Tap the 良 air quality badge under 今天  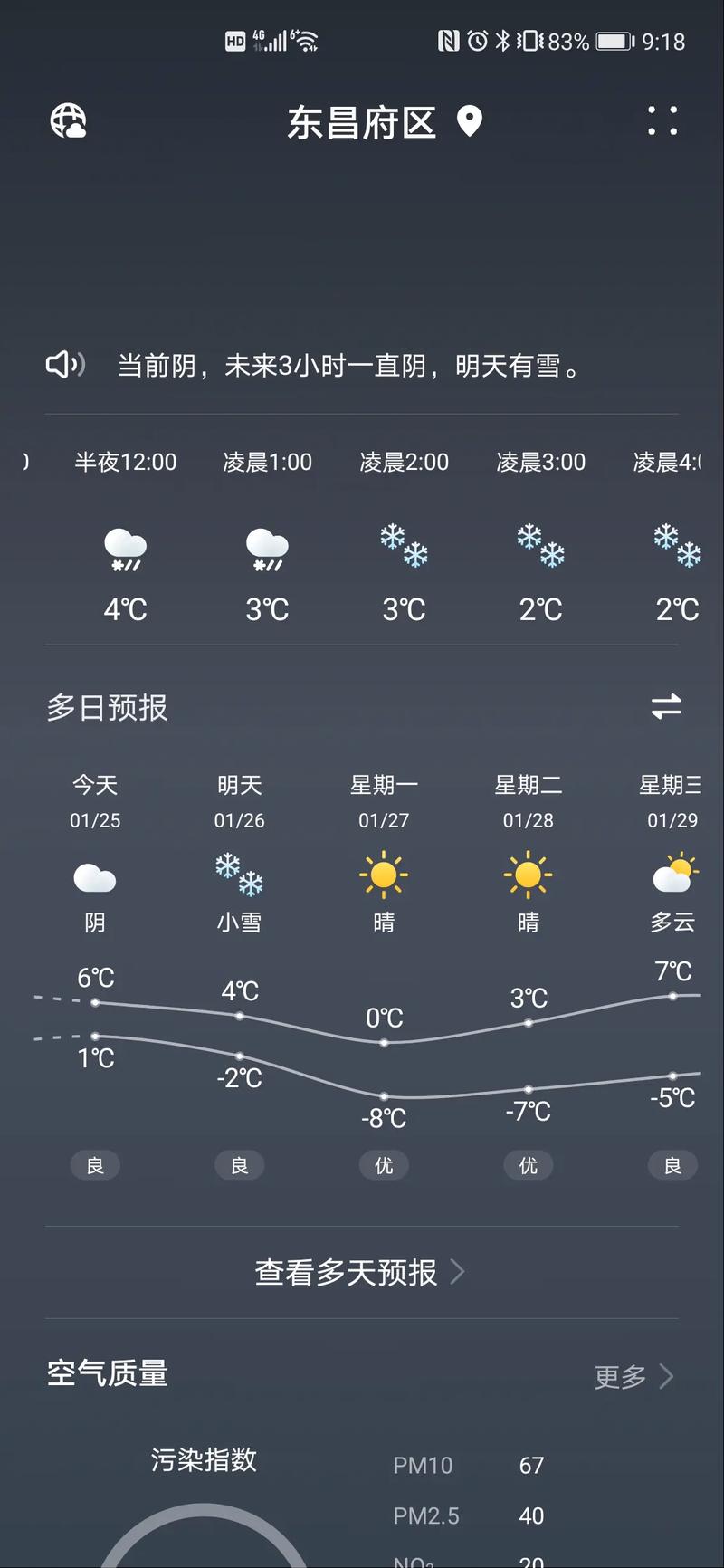point(95,1165)
